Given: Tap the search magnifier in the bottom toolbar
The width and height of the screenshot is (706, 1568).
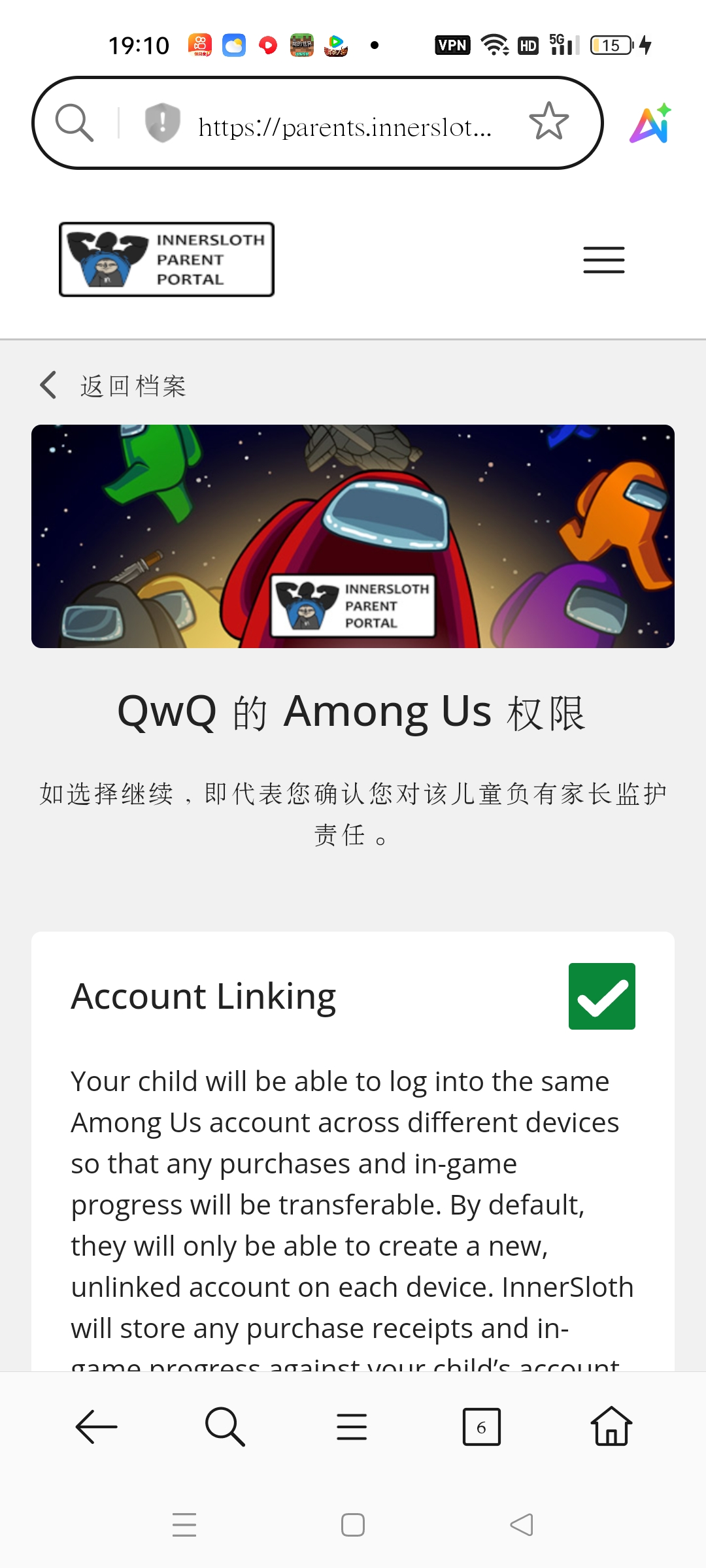Looking at the screenshot, I should pyautogui.click(x=224, y=1427).
